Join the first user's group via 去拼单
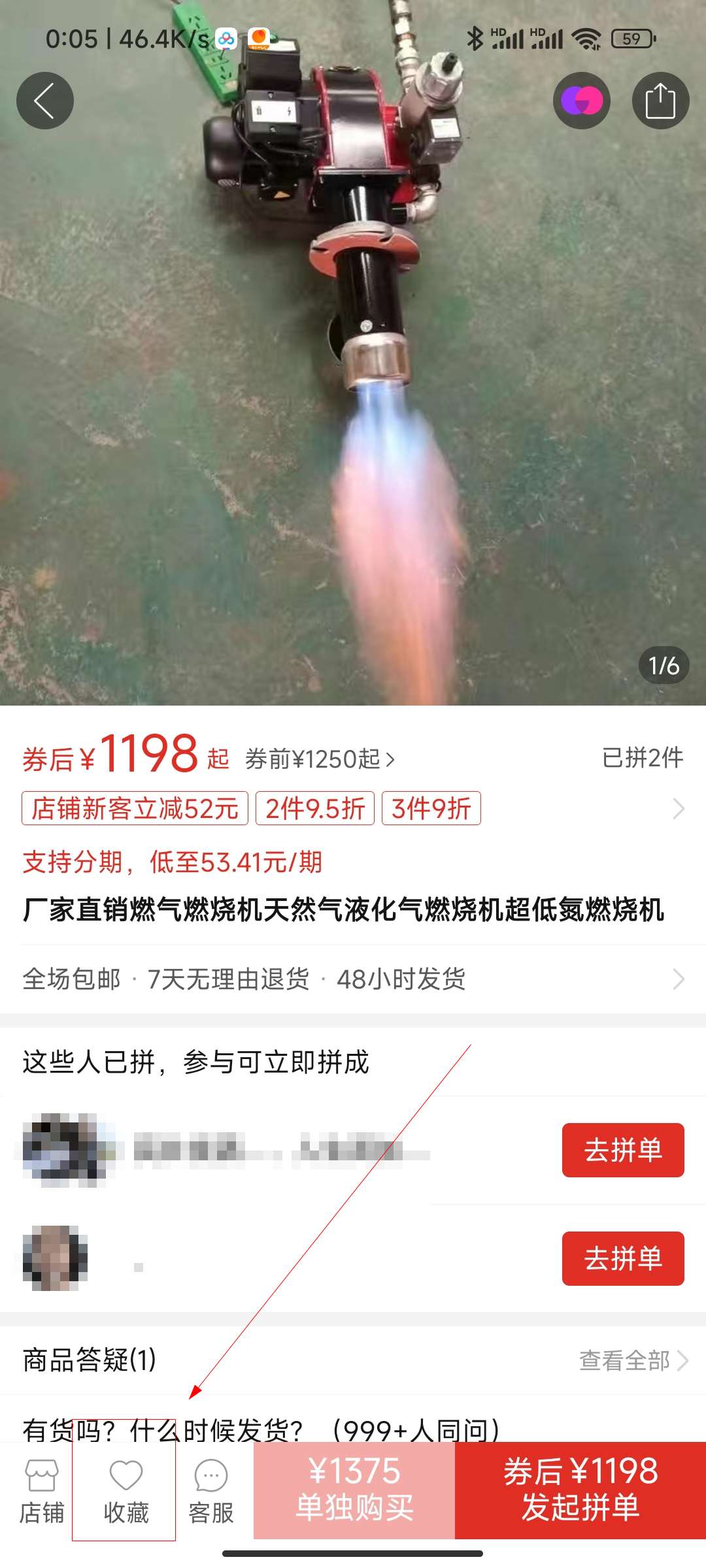The width and height of the screenshot is (706, 1568). (x=622, y=1150)
